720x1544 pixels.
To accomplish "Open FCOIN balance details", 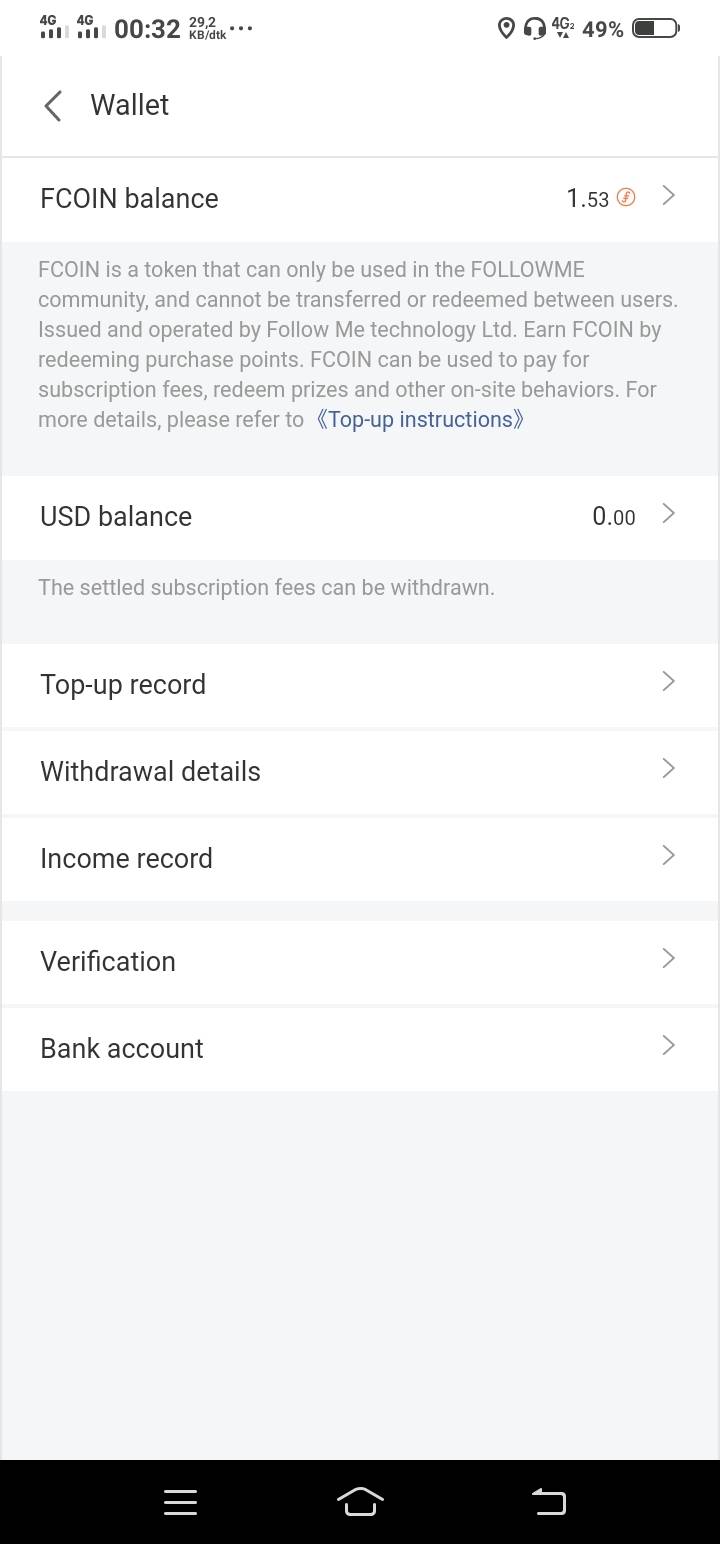I will [360, 198].
